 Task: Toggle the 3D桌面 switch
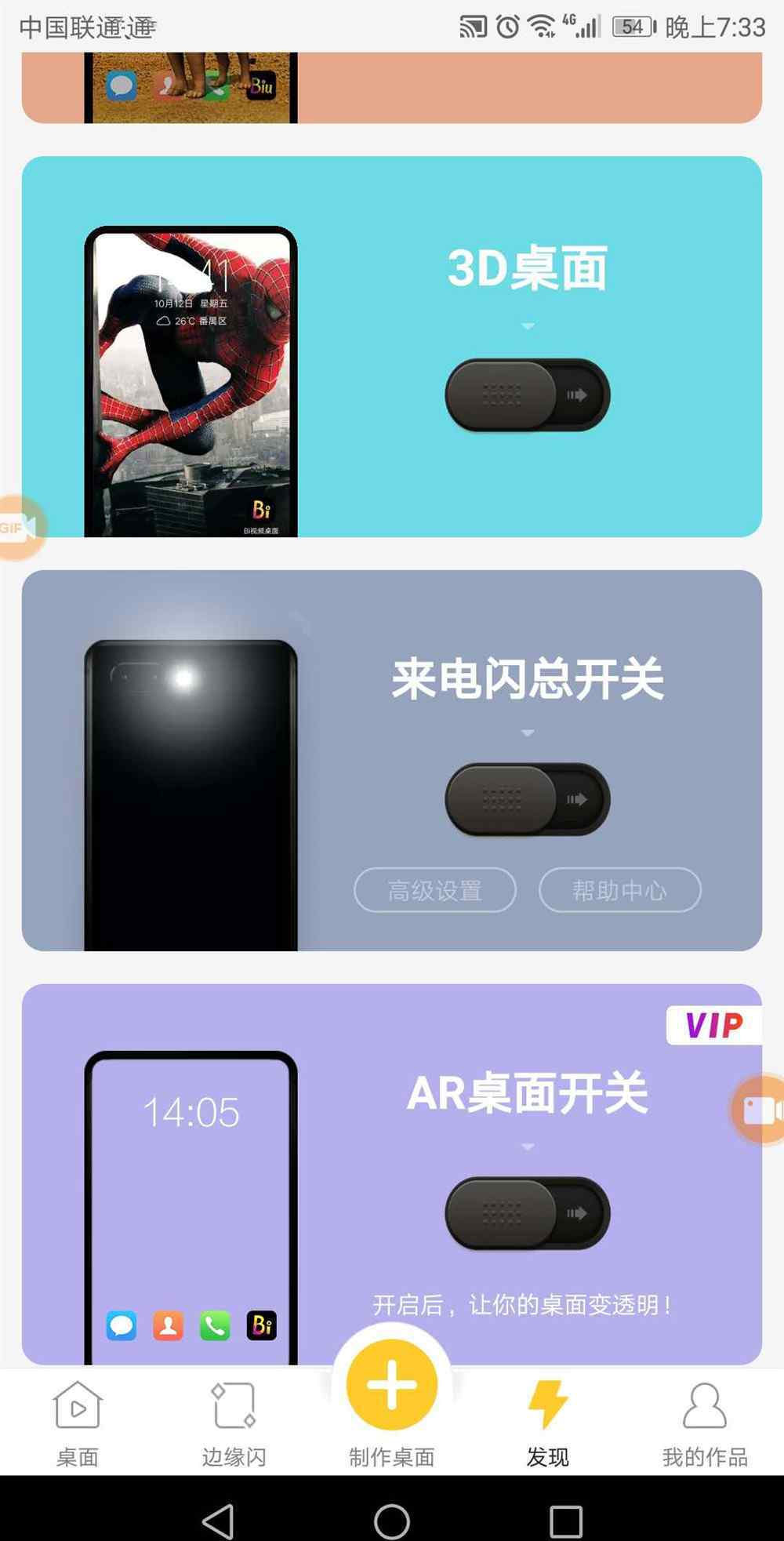(x=528, y=395)
